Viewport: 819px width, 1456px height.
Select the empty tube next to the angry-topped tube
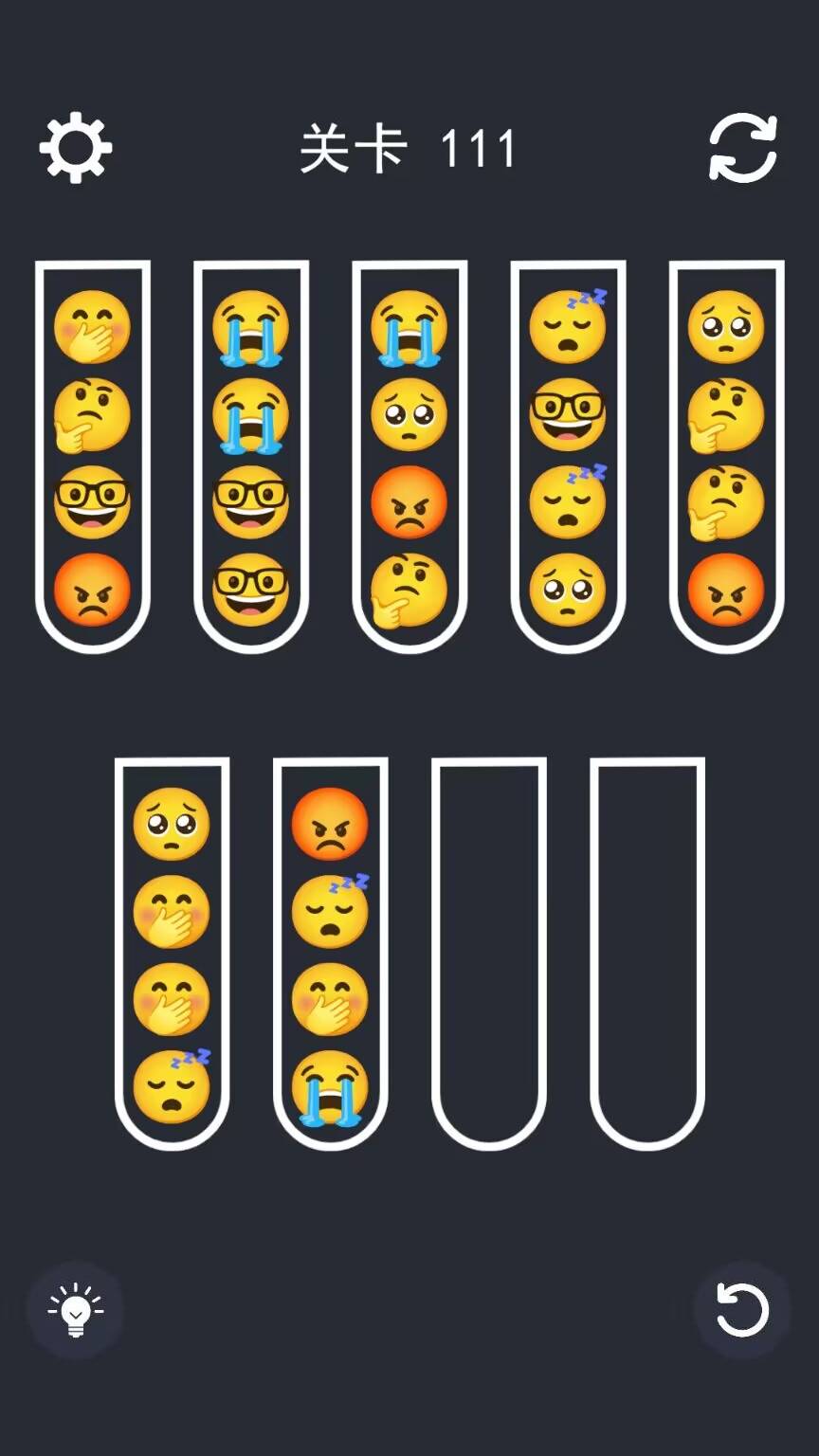[x=489, y=953]
